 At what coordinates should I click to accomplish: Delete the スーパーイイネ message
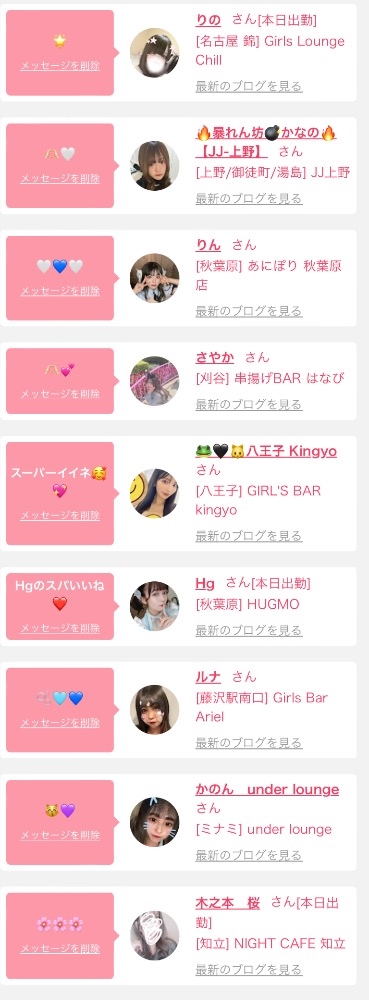click(60, 515)
